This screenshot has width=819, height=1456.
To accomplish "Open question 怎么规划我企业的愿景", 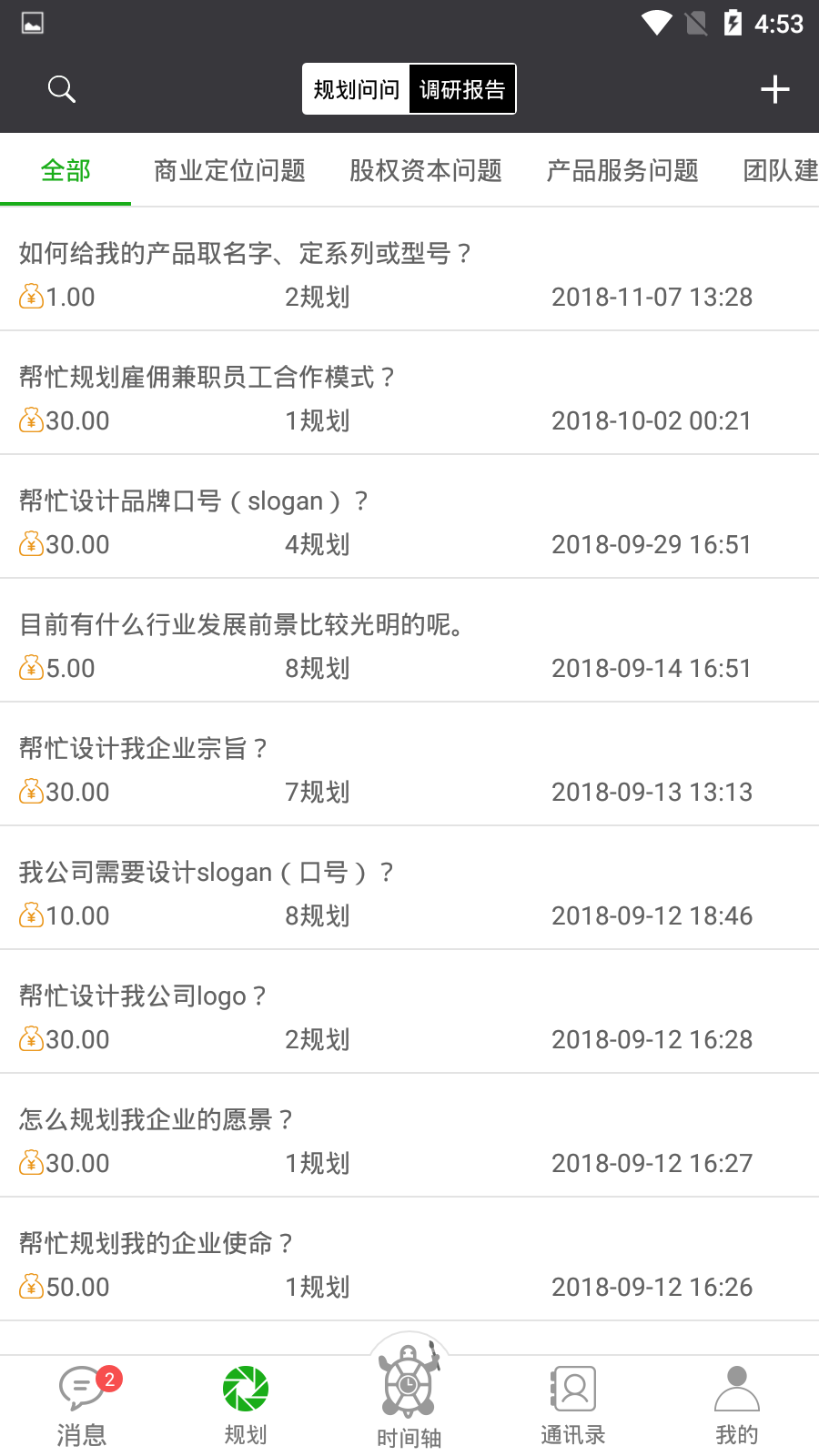I will tap(157, 1119).
